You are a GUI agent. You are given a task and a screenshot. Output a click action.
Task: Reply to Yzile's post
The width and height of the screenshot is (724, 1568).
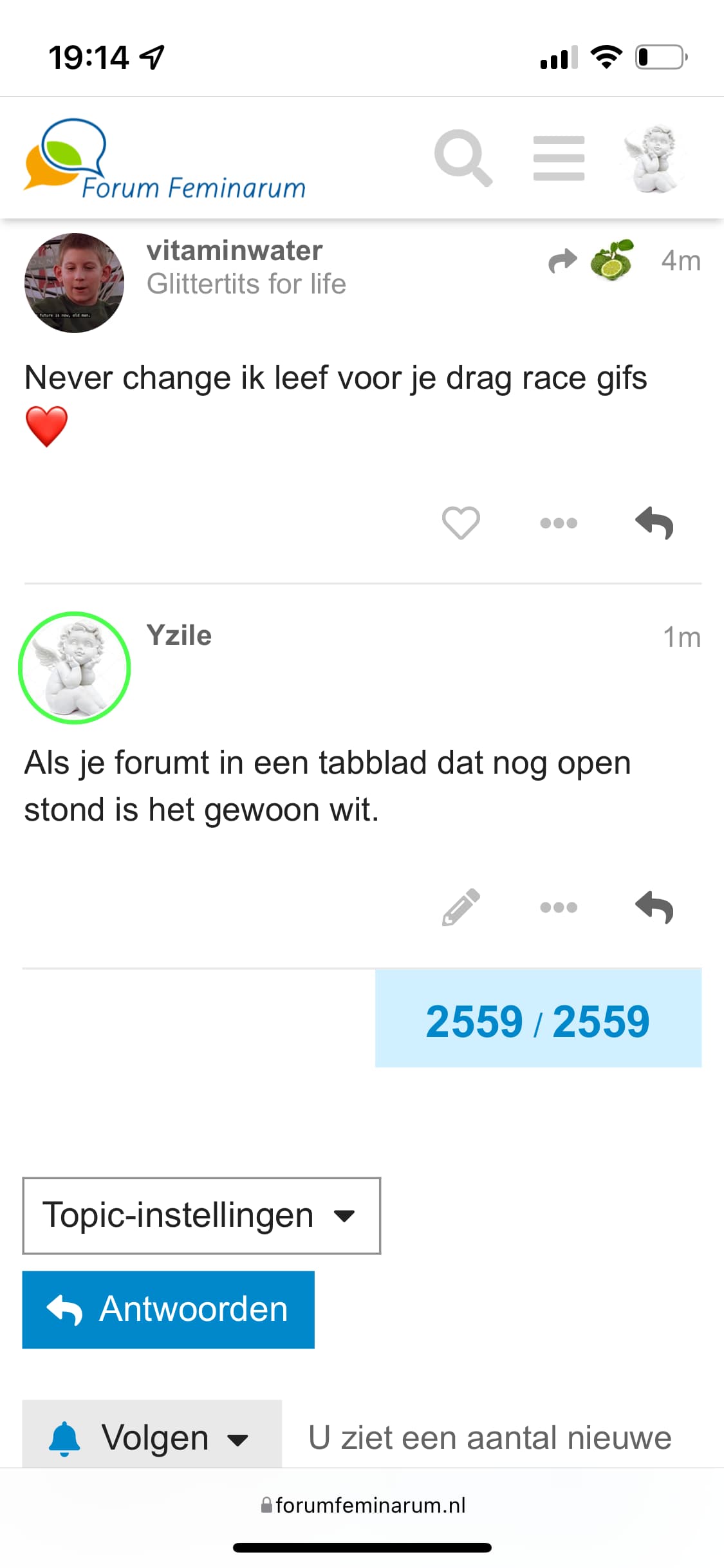pos(654,907)
